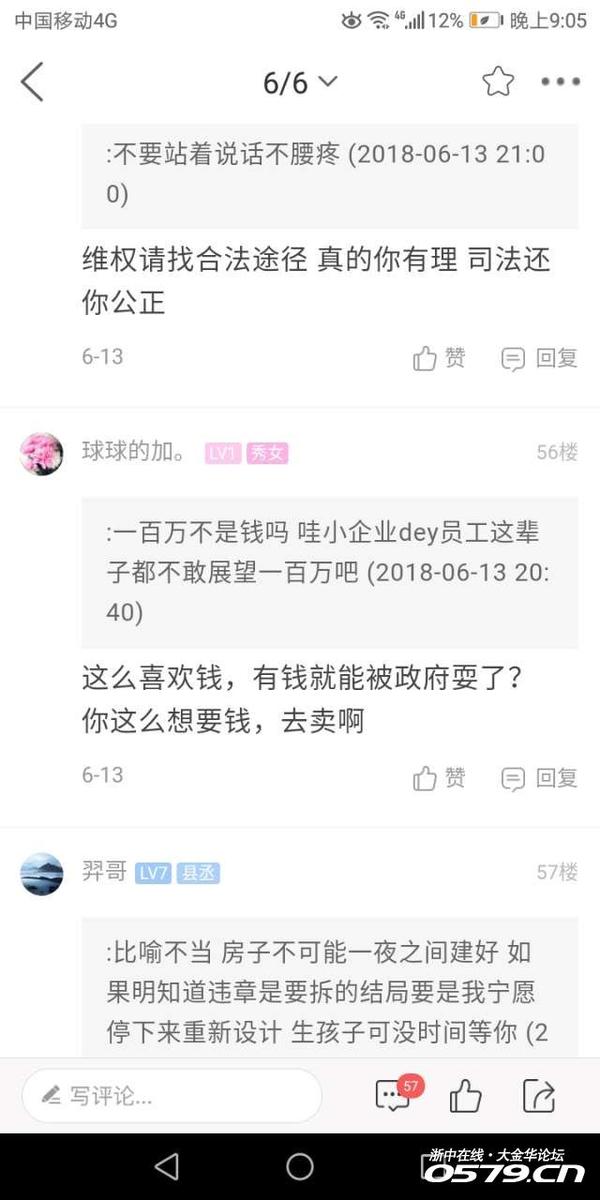Viewport: 600px width, 1200px height.
Task: Go back using the top-left arrow
Action: (33, 82)
